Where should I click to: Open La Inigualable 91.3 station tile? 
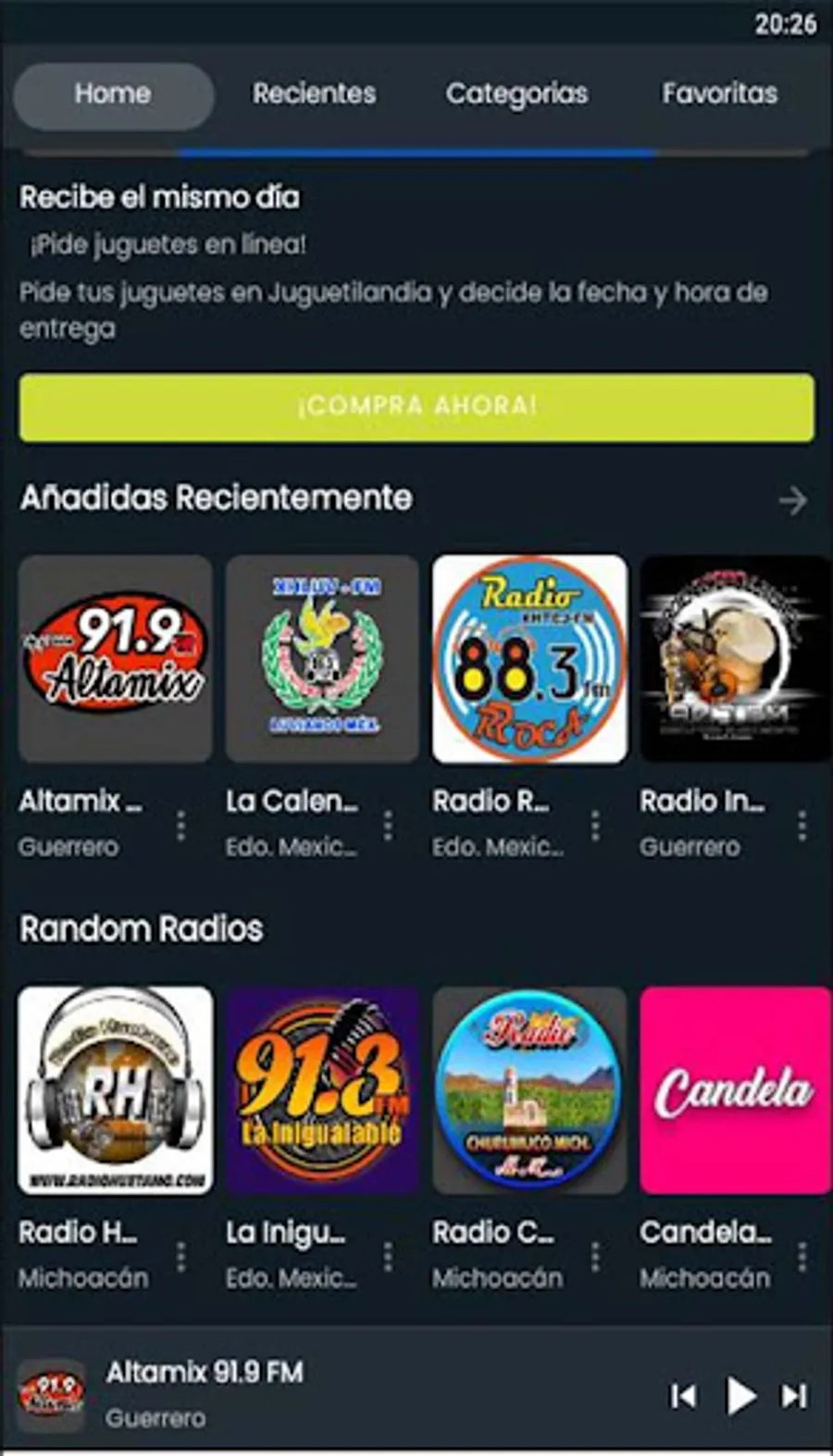click(x=322, y=1089)
